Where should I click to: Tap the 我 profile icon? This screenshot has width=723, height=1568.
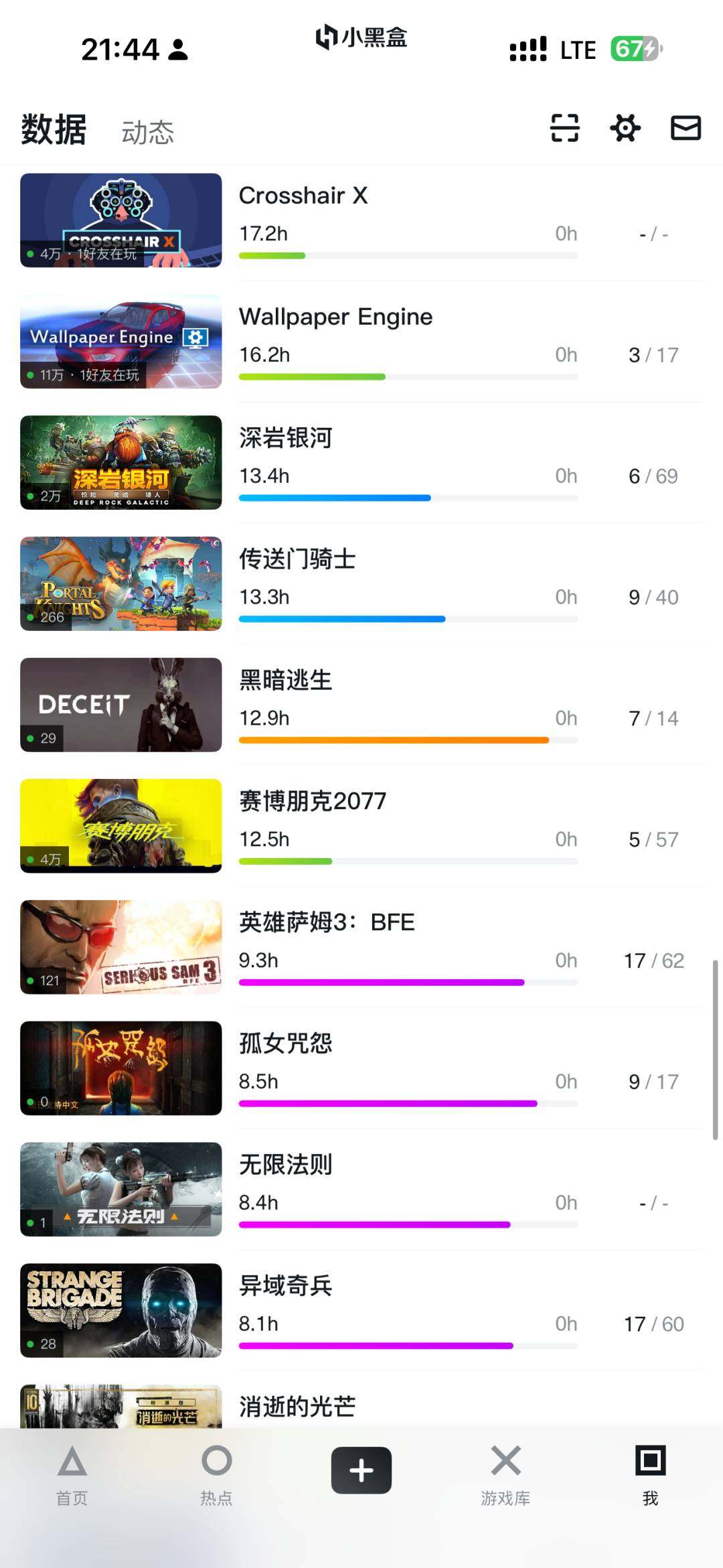650,1474
